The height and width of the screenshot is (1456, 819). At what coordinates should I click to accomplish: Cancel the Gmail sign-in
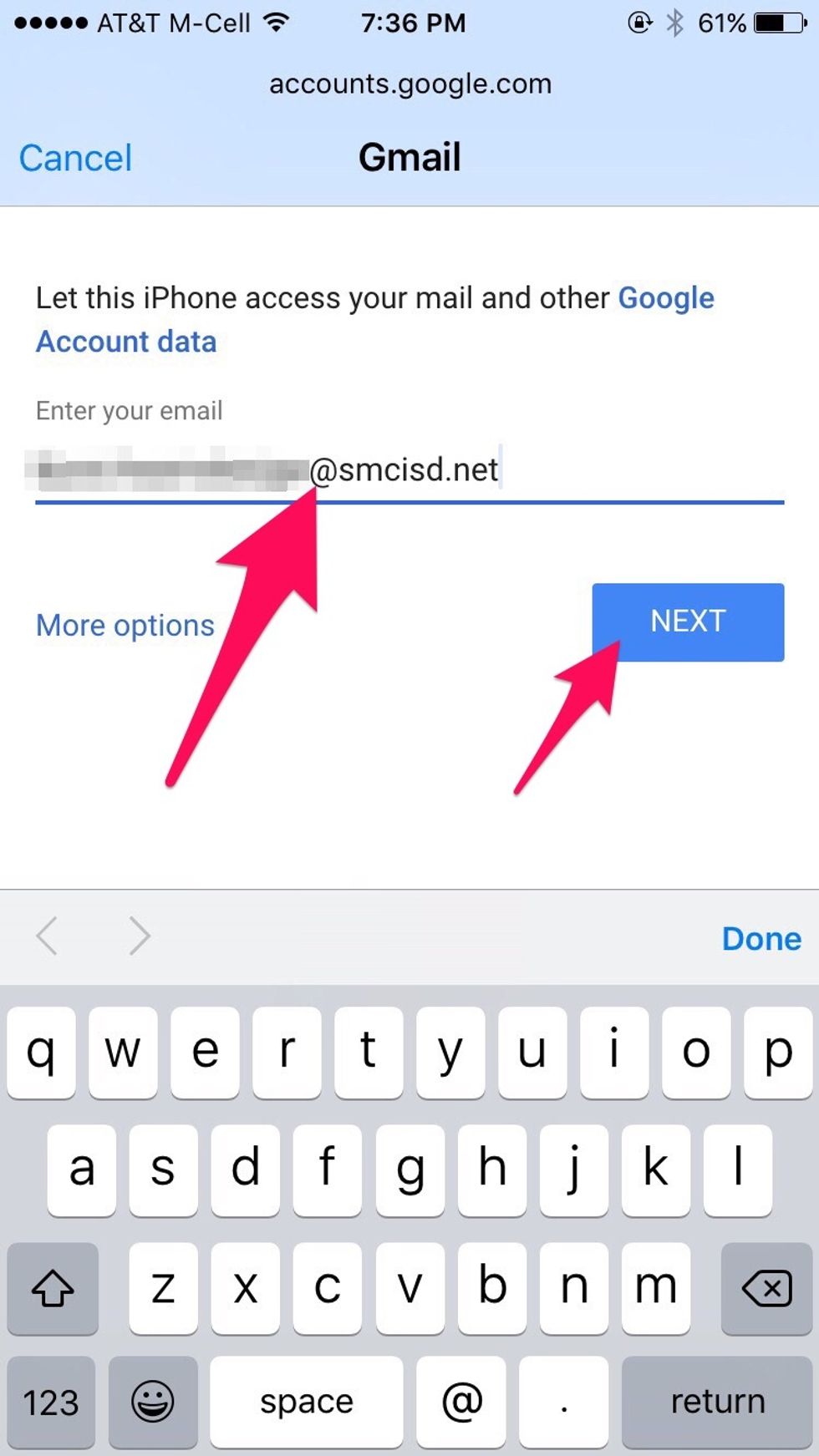[75, 158]
